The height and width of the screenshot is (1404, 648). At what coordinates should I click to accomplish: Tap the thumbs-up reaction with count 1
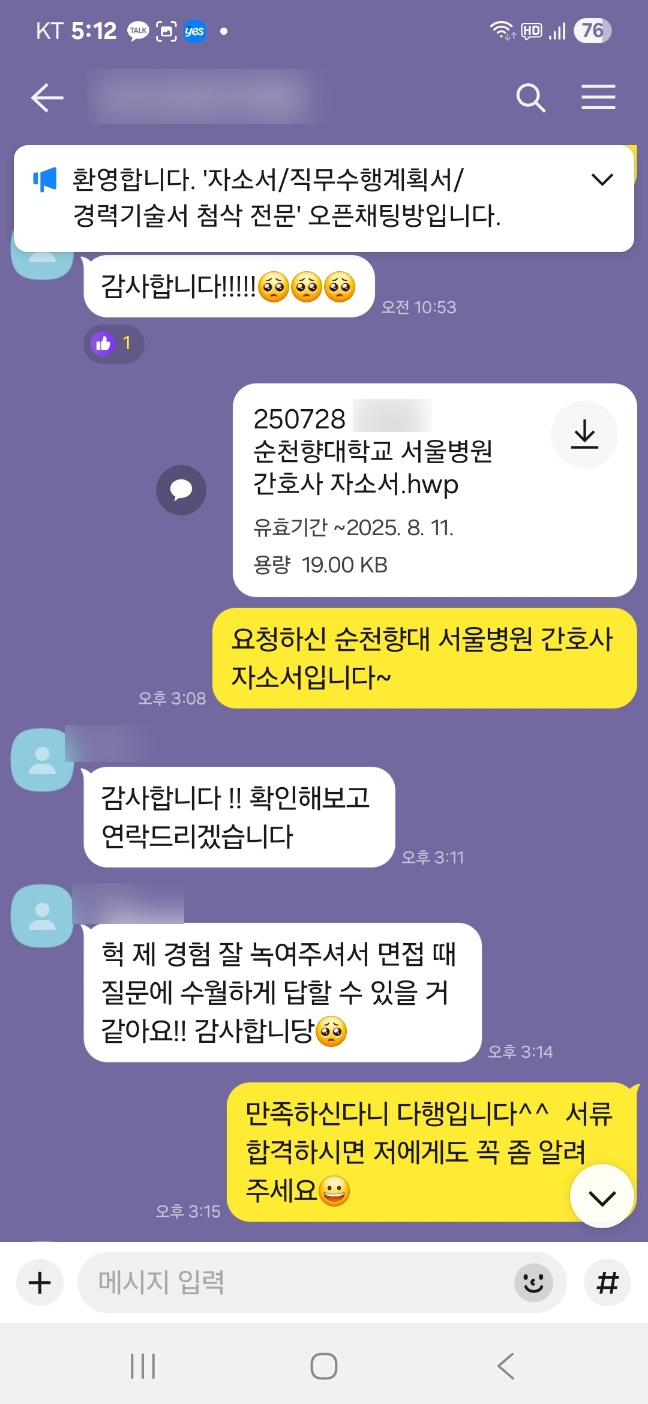[x=114, y=344]
